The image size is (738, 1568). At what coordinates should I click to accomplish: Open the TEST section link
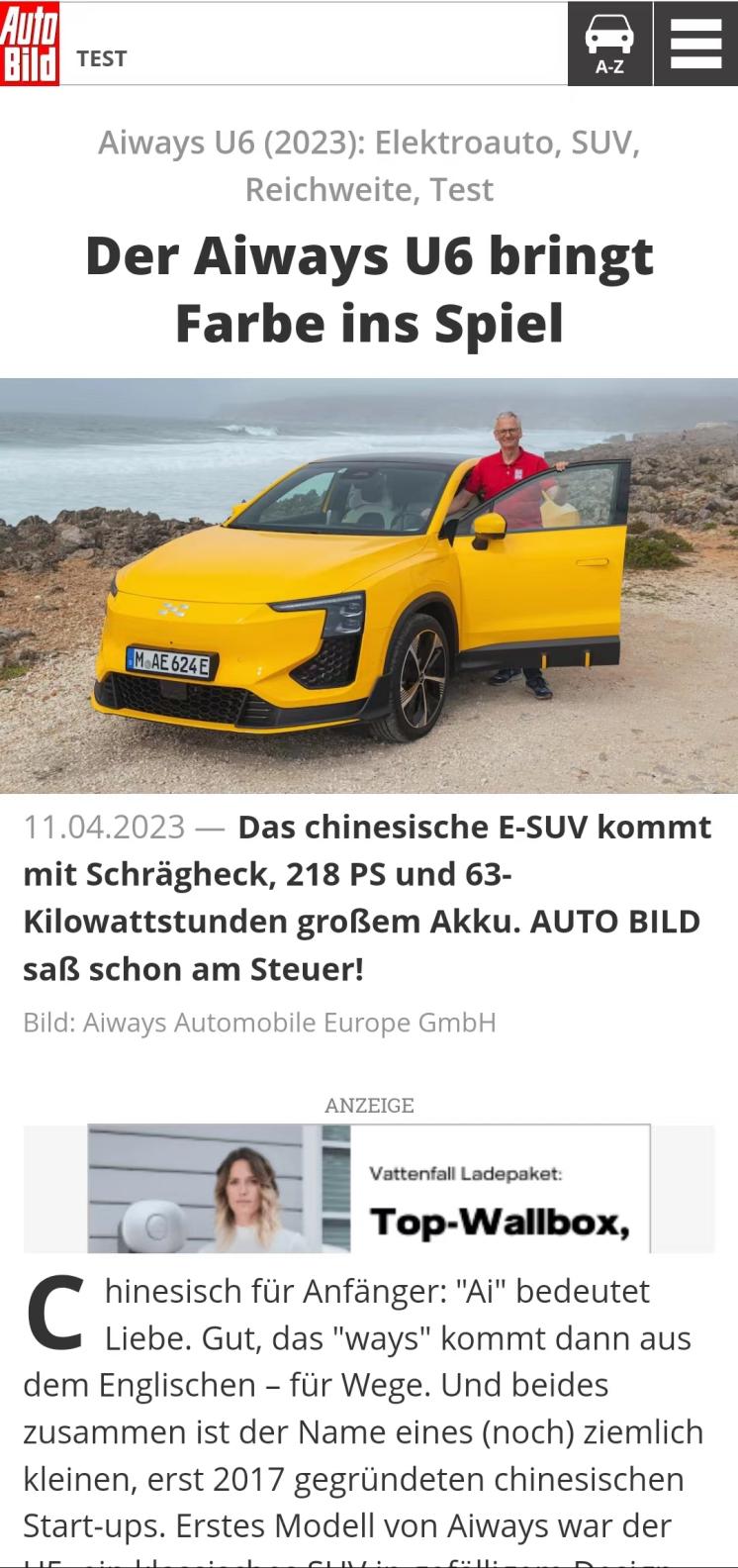(102, 58)
